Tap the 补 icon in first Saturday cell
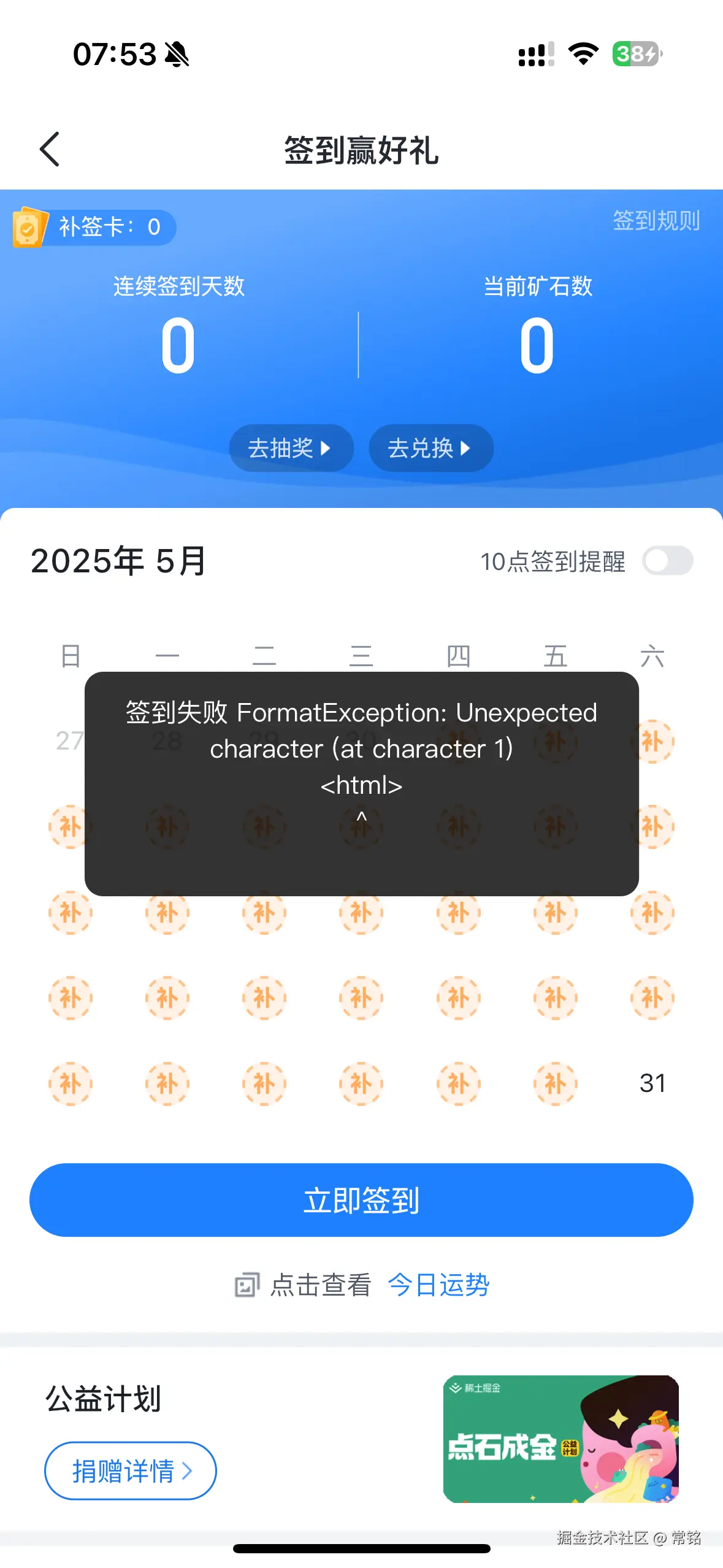Image resolution: width=723 pixels, height=1568 pixels. [x=652, y=742]
